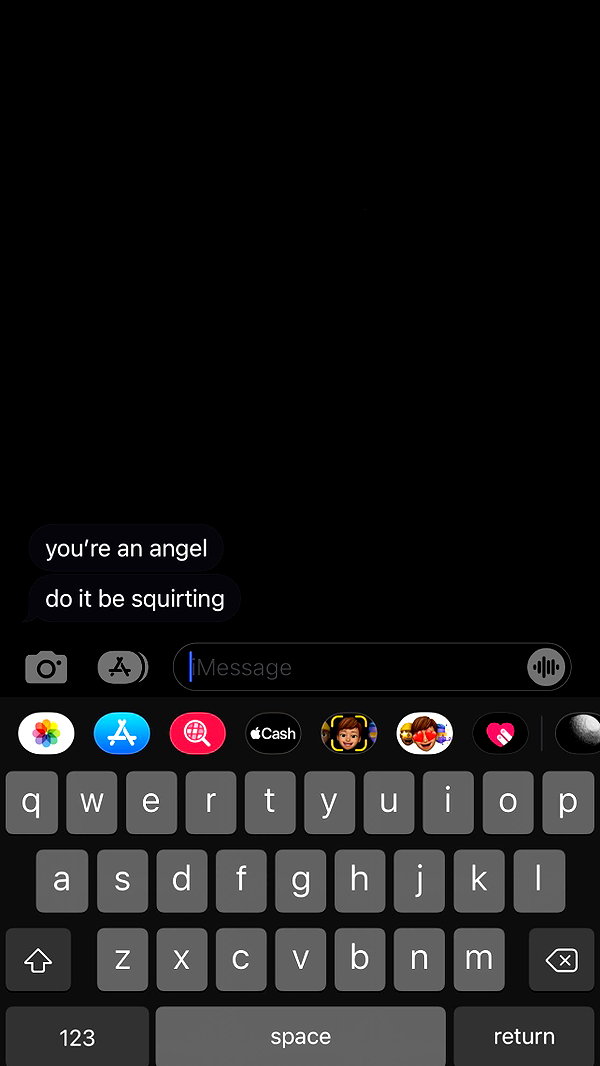Open Memoji stickers in the drawer
The image size is (600, 1066).
[425, 734]
